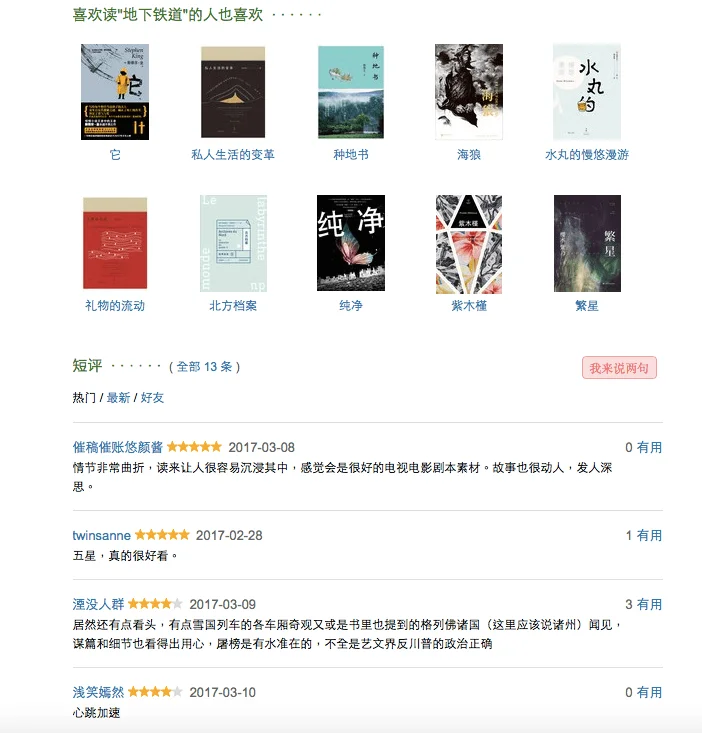This screenshot has width=702, height=733.
Task: Open profile of 浅笑嫣然
Action: click(x=98, y=692)
